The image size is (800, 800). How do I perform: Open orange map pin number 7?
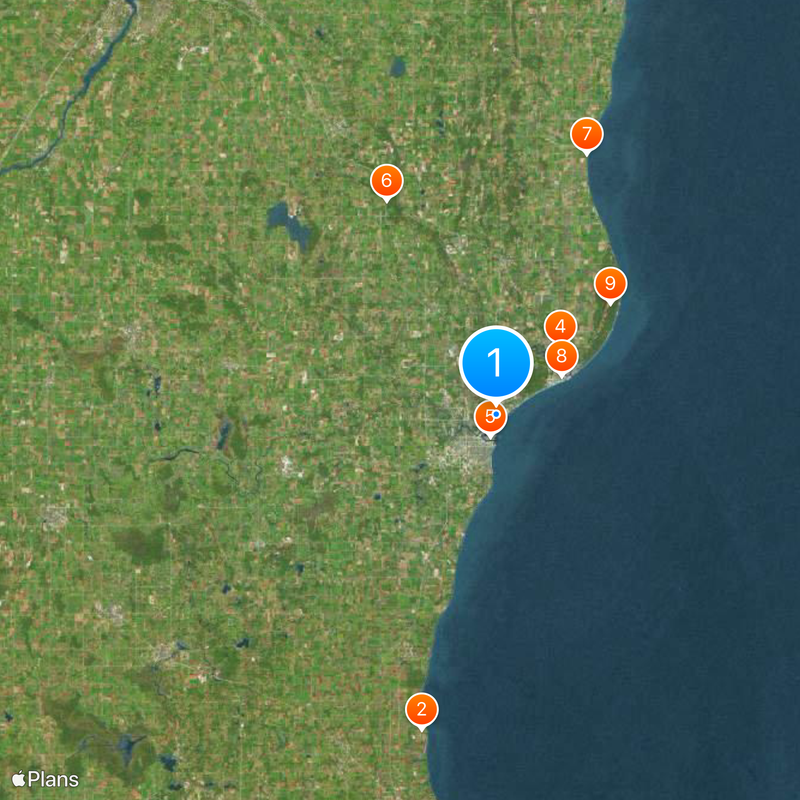[586, 134]
